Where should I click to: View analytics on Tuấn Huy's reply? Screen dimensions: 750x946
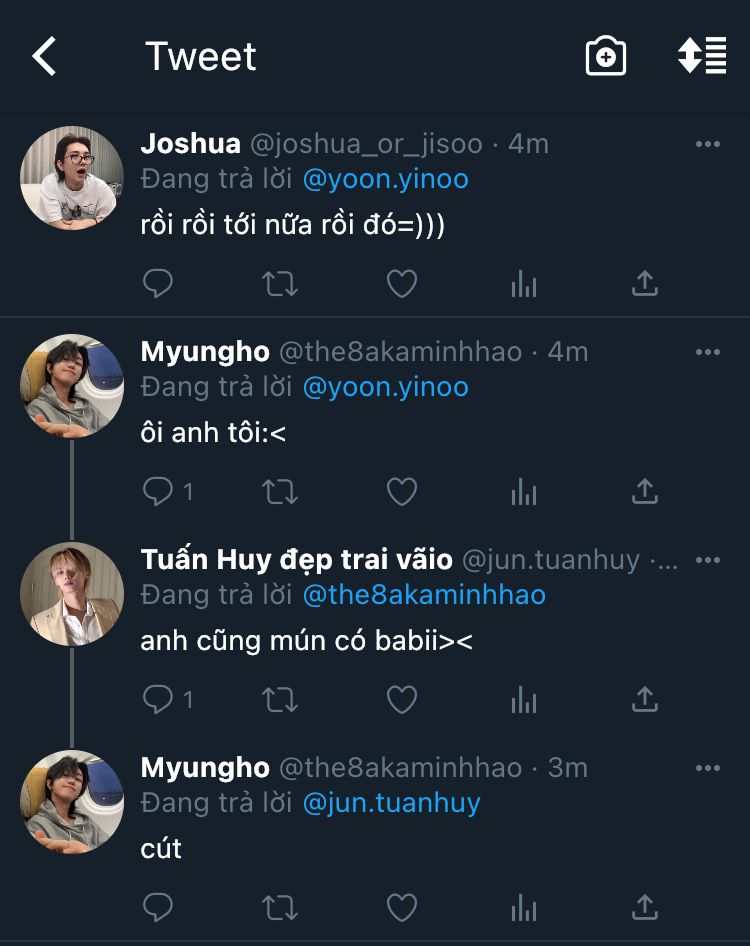click(524, 700)
